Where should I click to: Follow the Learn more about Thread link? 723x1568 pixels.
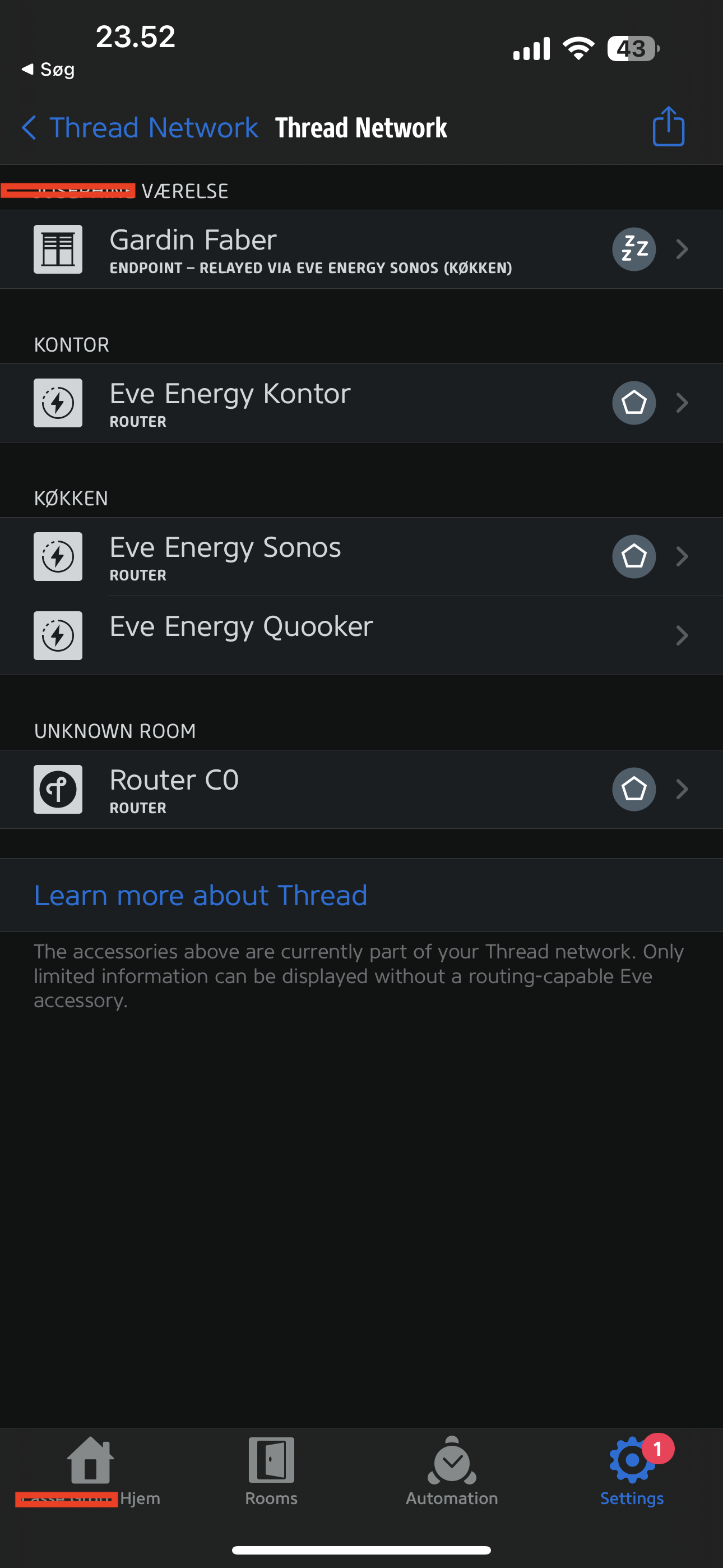coord(201,896)
